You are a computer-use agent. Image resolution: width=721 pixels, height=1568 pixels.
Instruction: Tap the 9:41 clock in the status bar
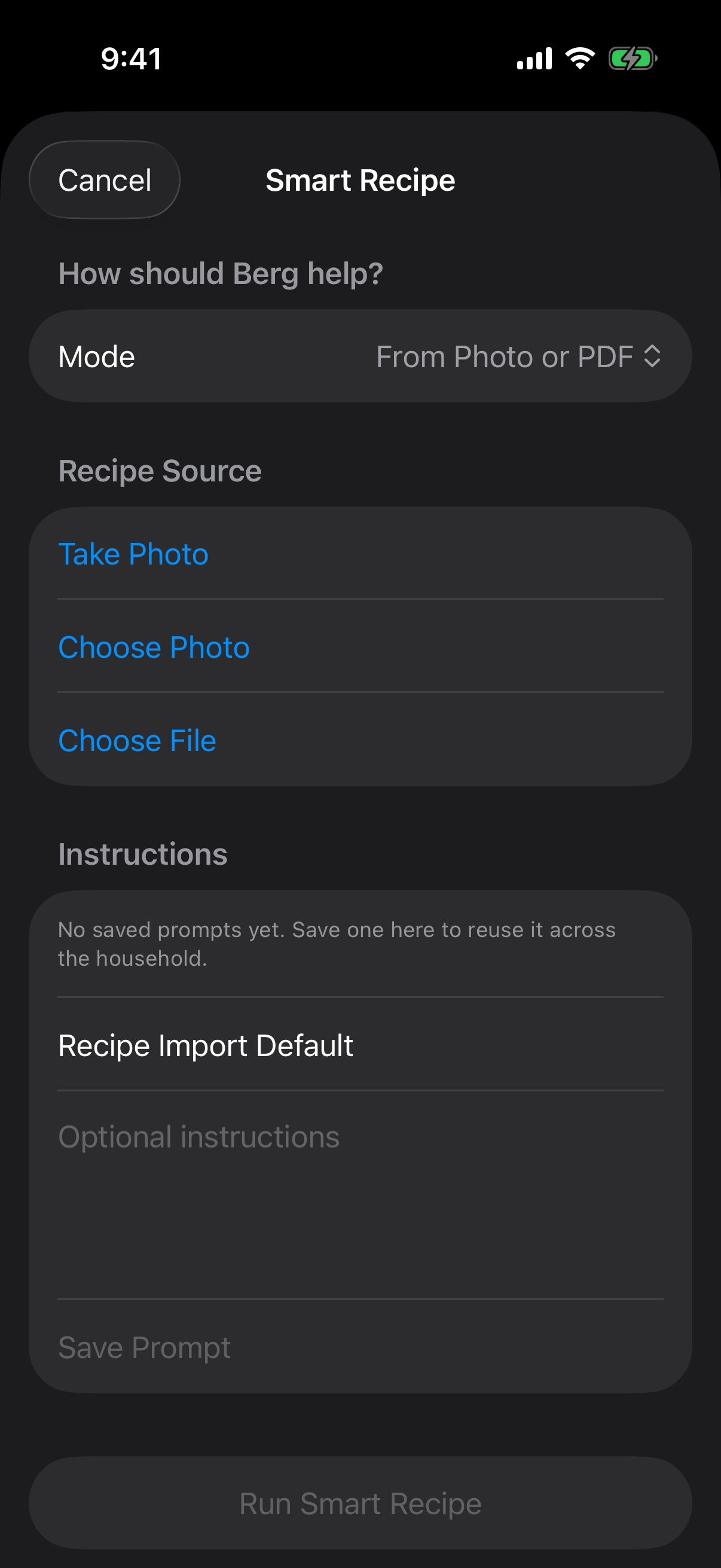132,58
